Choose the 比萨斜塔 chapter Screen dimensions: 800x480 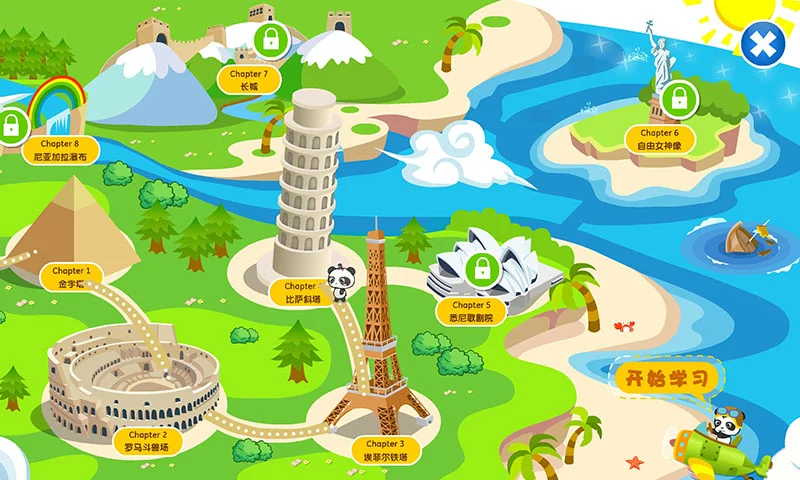[301, 292]
